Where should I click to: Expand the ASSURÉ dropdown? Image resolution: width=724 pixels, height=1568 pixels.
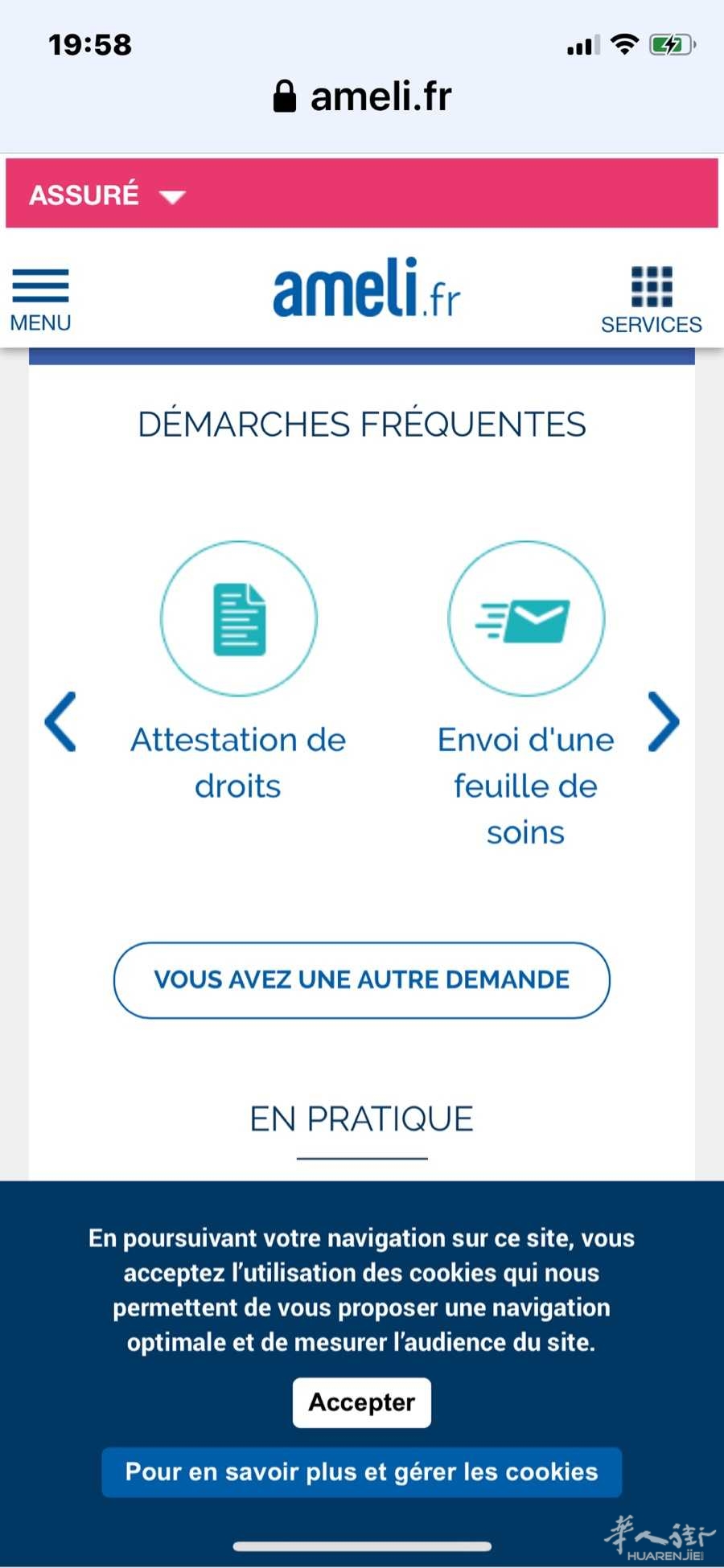point(108,195)
